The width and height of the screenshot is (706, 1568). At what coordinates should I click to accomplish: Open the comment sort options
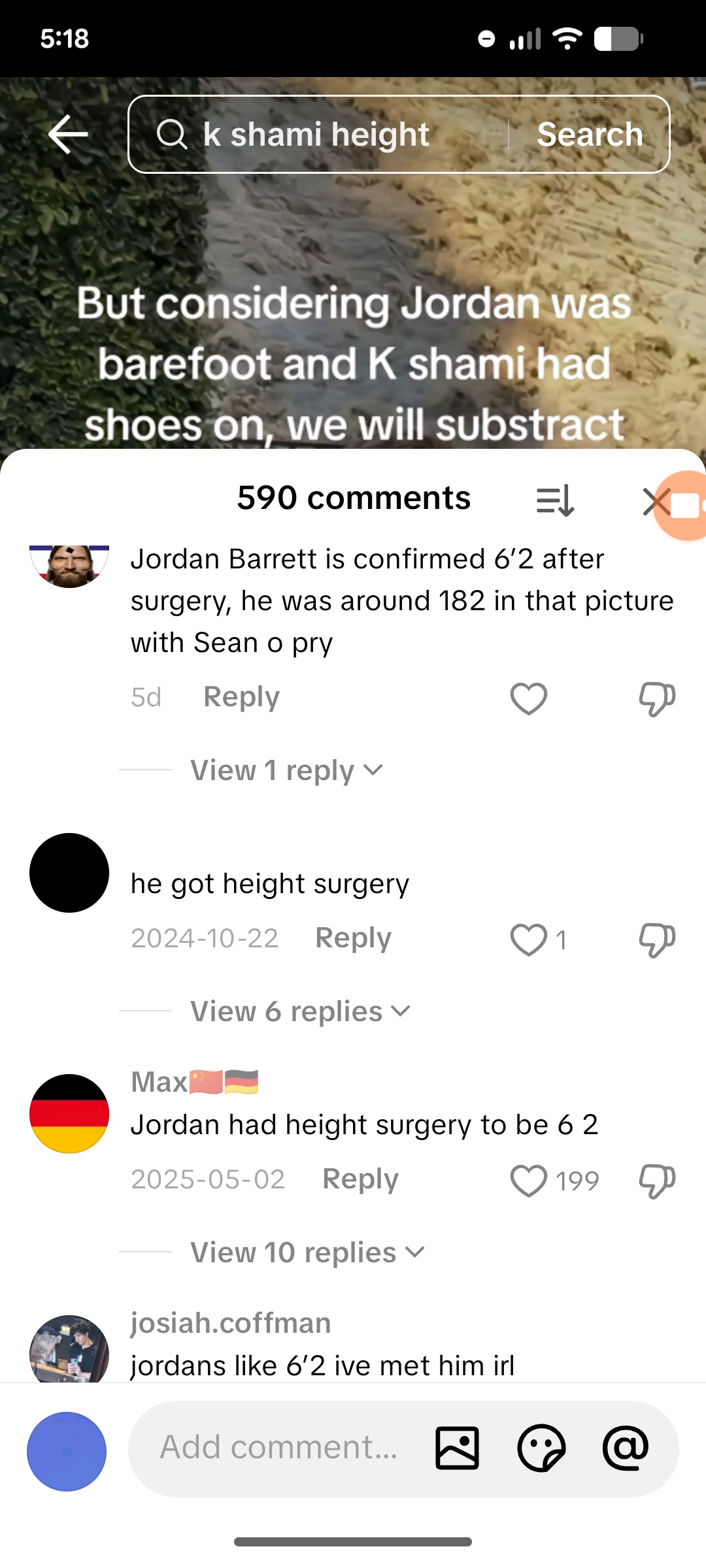(x=555, y=500)
